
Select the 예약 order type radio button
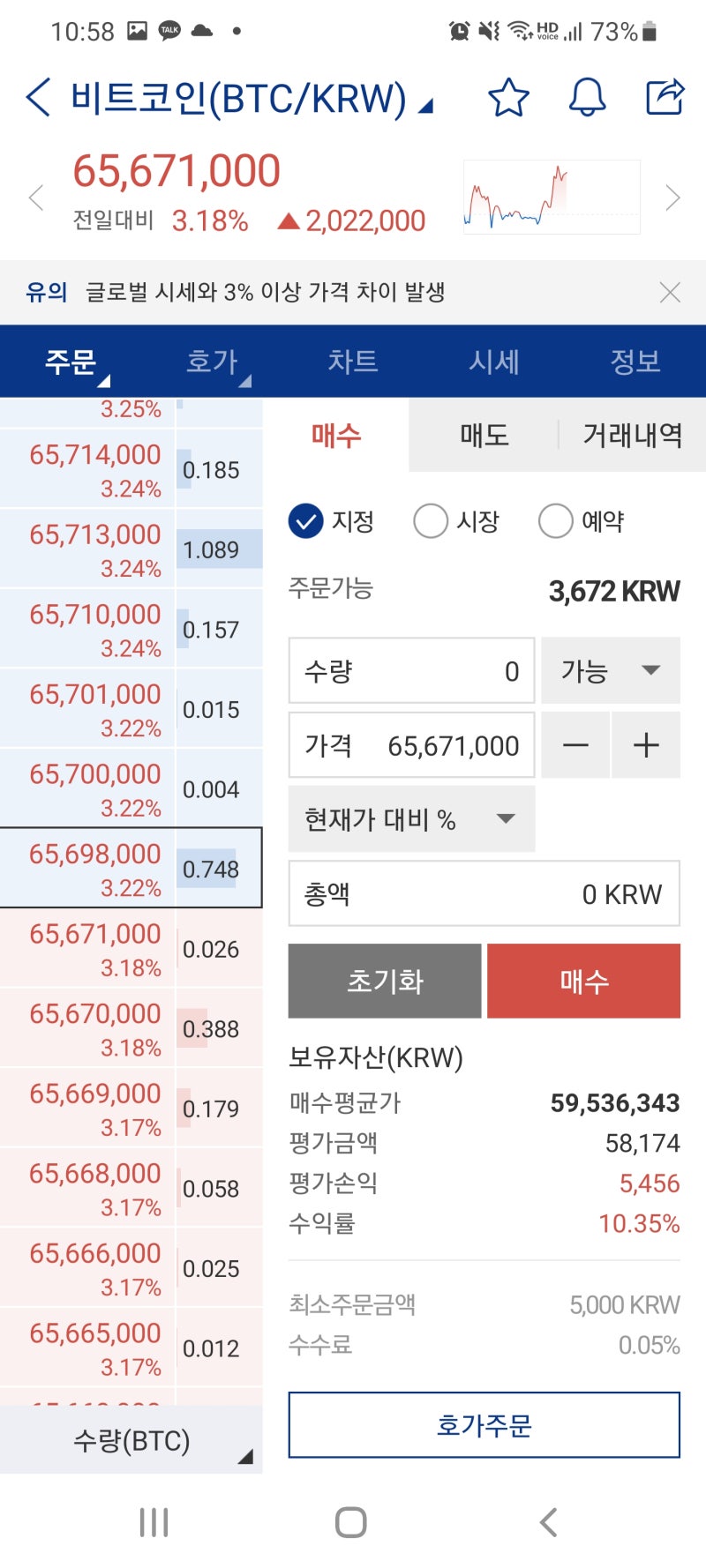click(x=556, y=521)
